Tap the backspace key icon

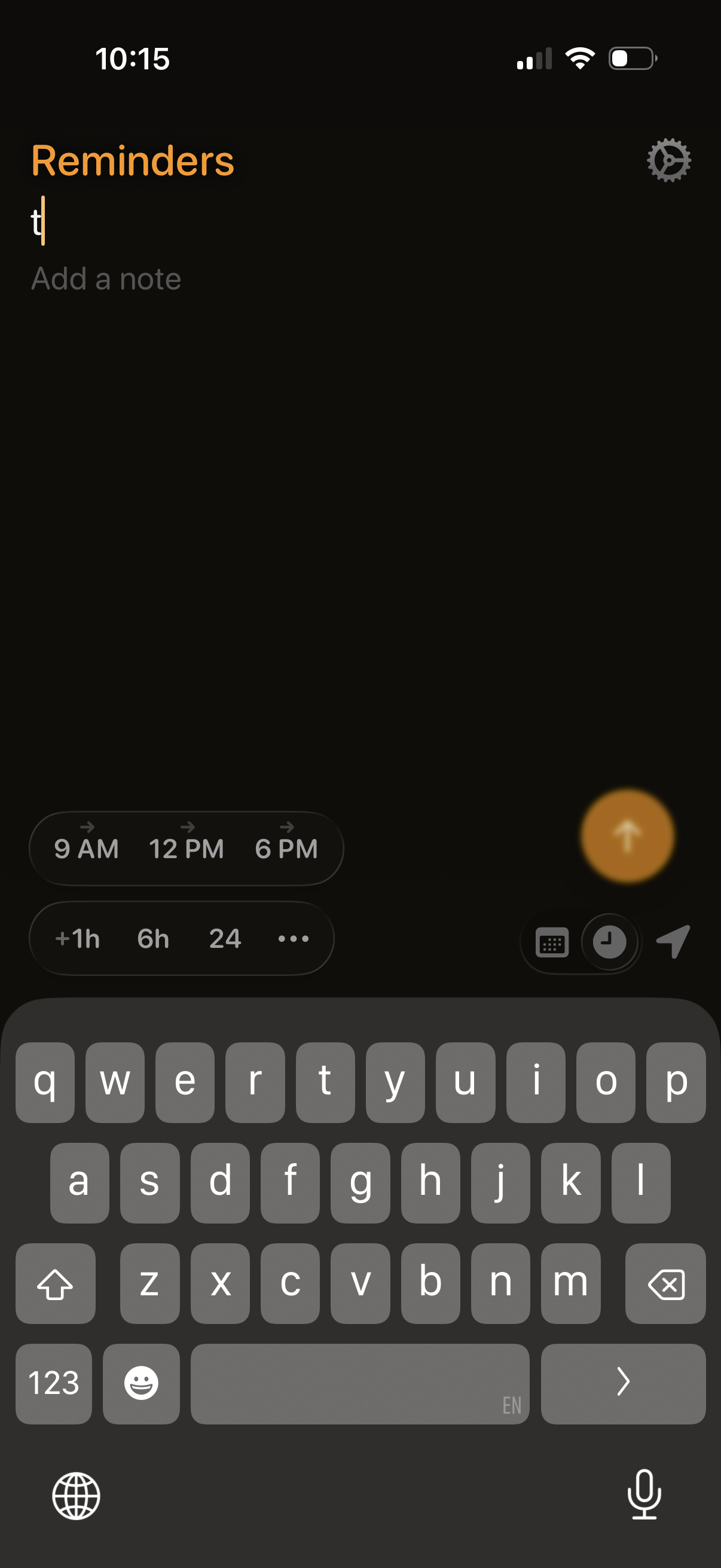[665, 1285]
